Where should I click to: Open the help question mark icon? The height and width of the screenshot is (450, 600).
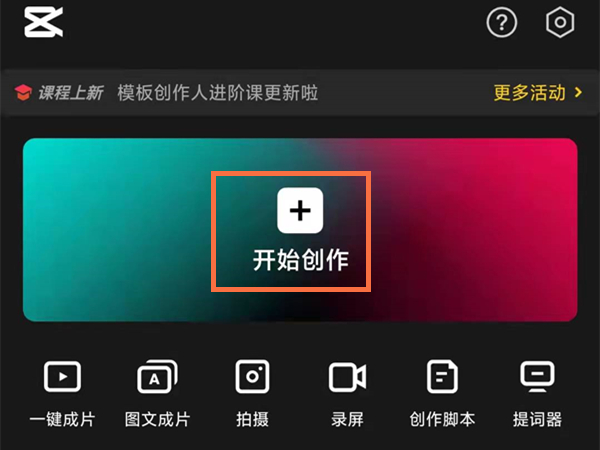(502, 23)
